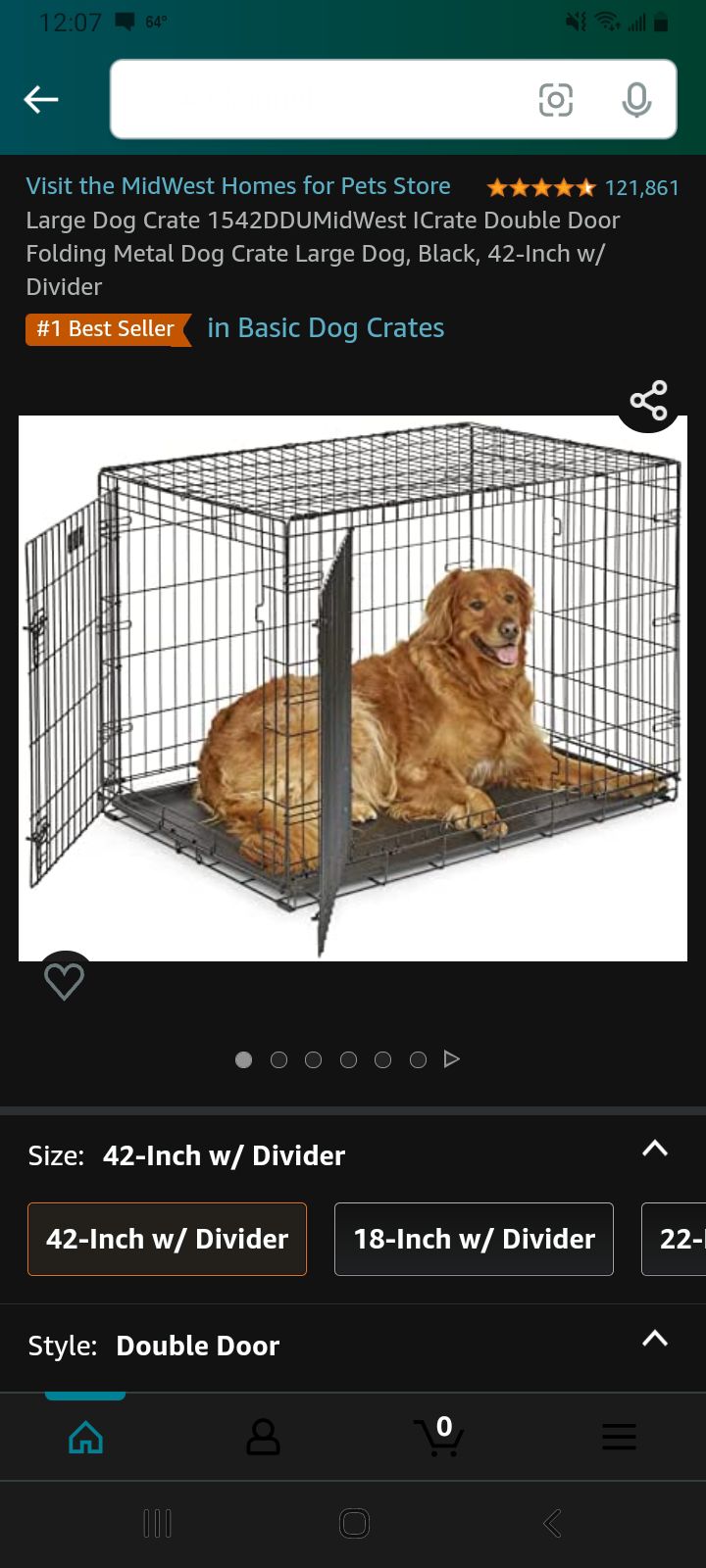
Task: Visit the MidWest Homes for Pets Store
Action: [238, 186]
